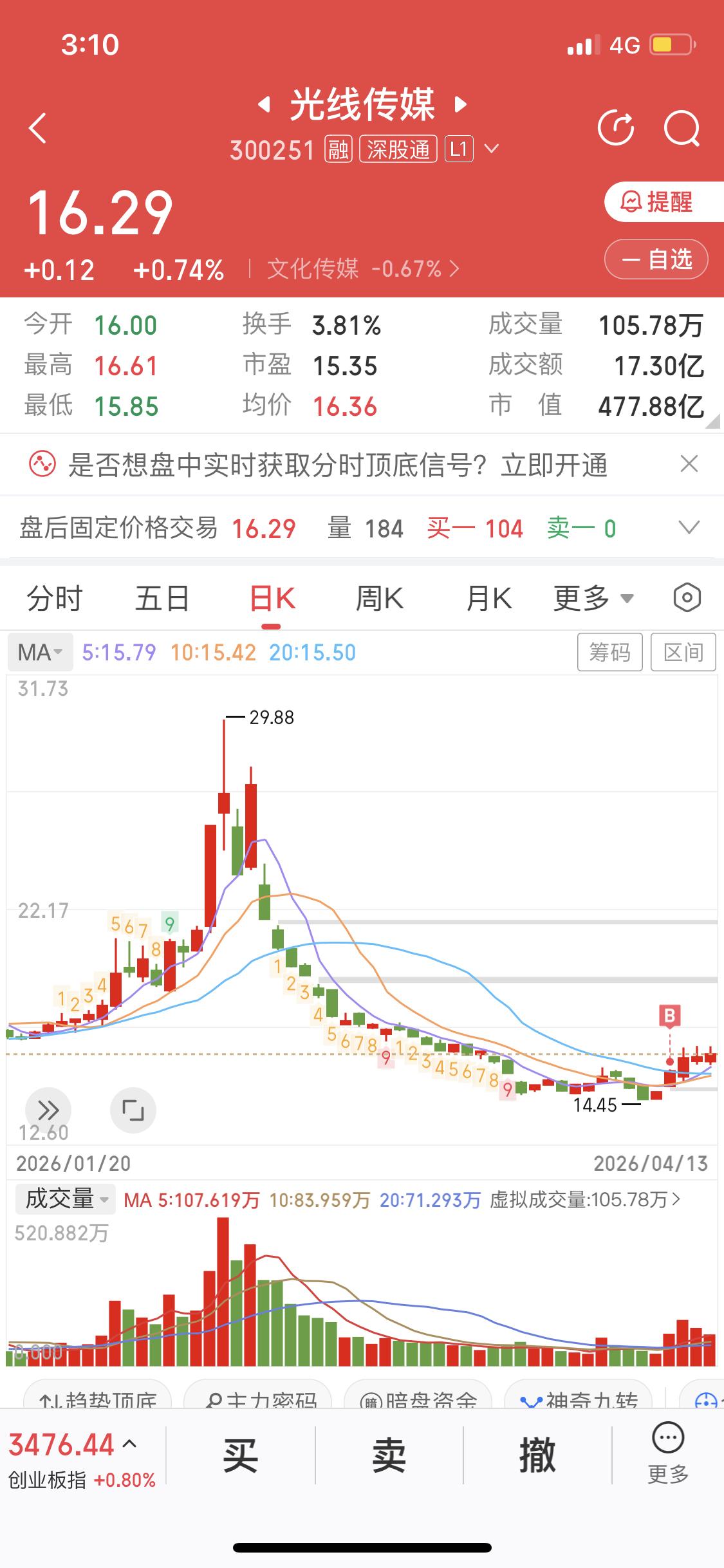Enable the 筹码 chip distribution overlay
This screenshot has width=724, height=1568.
point(609,651)
